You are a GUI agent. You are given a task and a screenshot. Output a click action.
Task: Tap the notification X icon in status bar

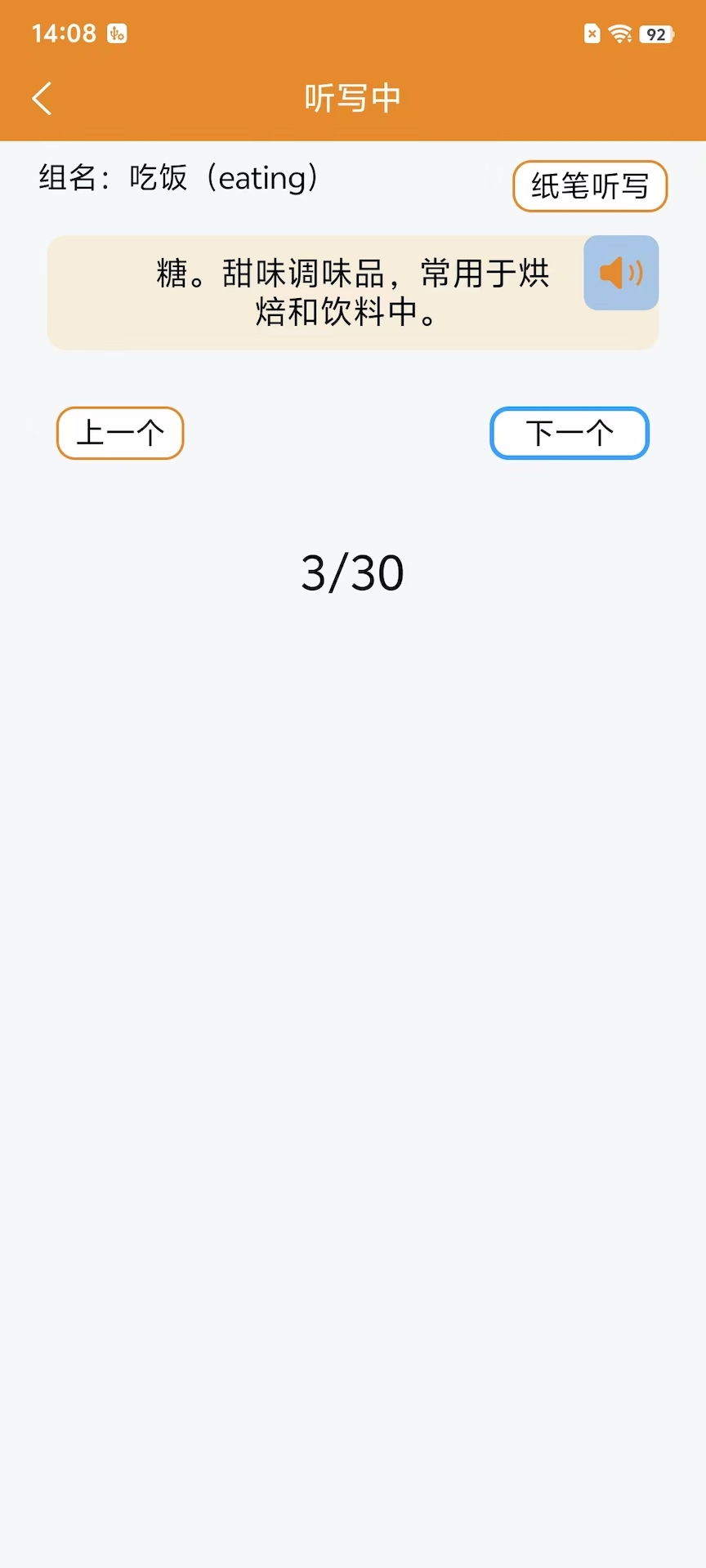[x=592, y=33]
